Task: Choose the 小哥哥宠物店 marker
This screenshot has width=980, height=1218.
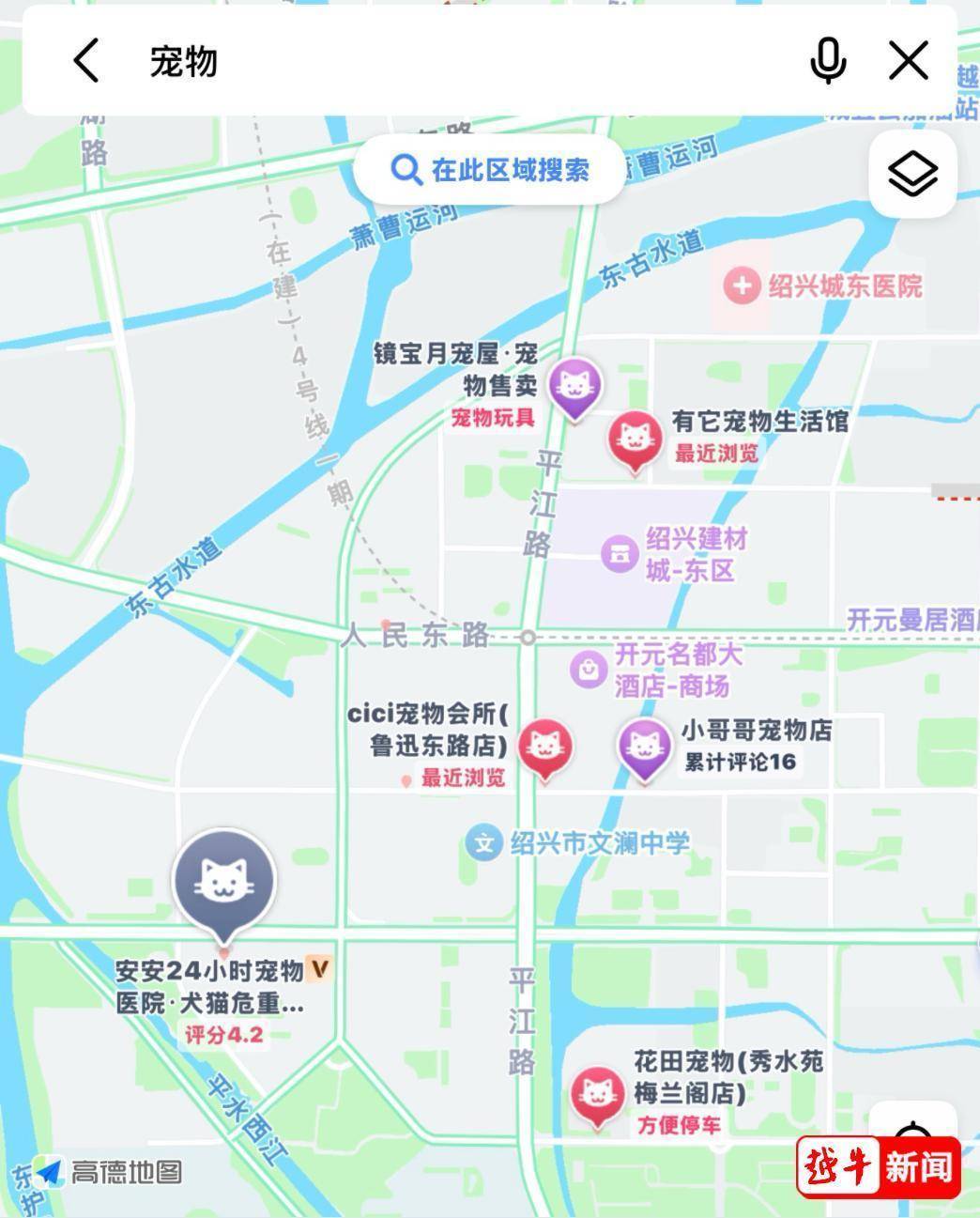Action: (643, 748)
